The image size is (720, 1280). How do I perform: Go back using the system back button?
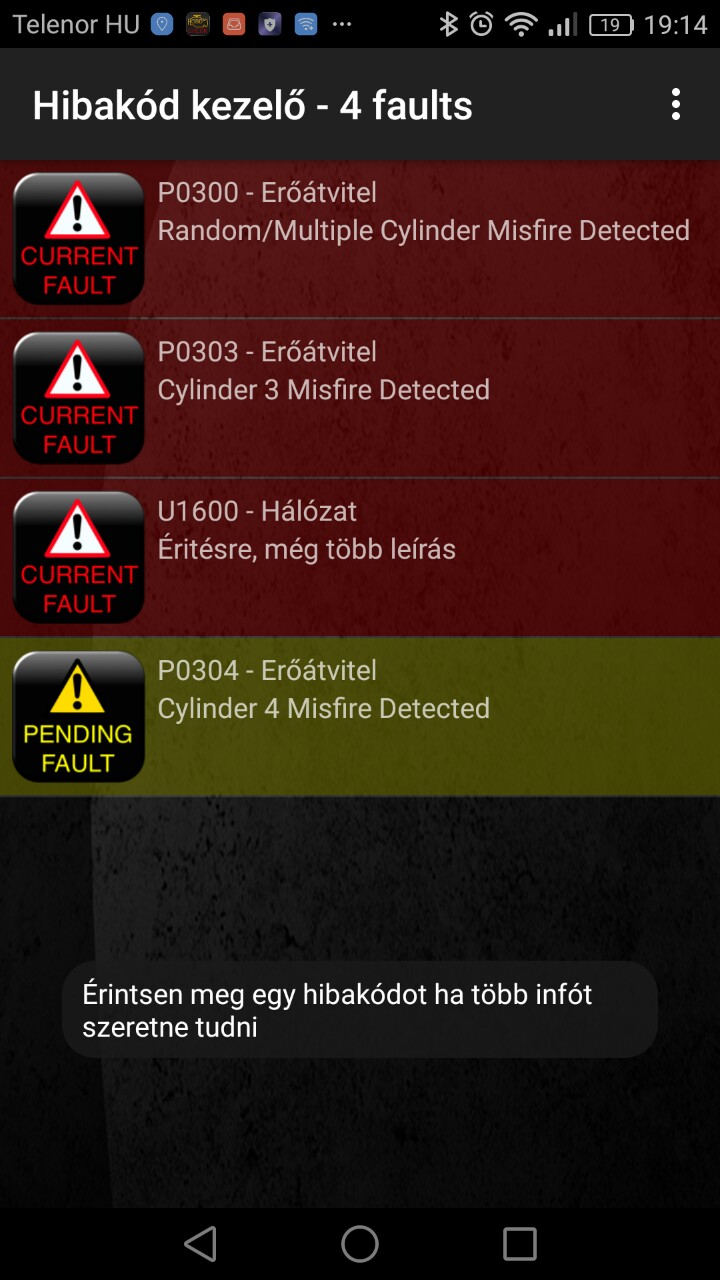point(201,1244)
